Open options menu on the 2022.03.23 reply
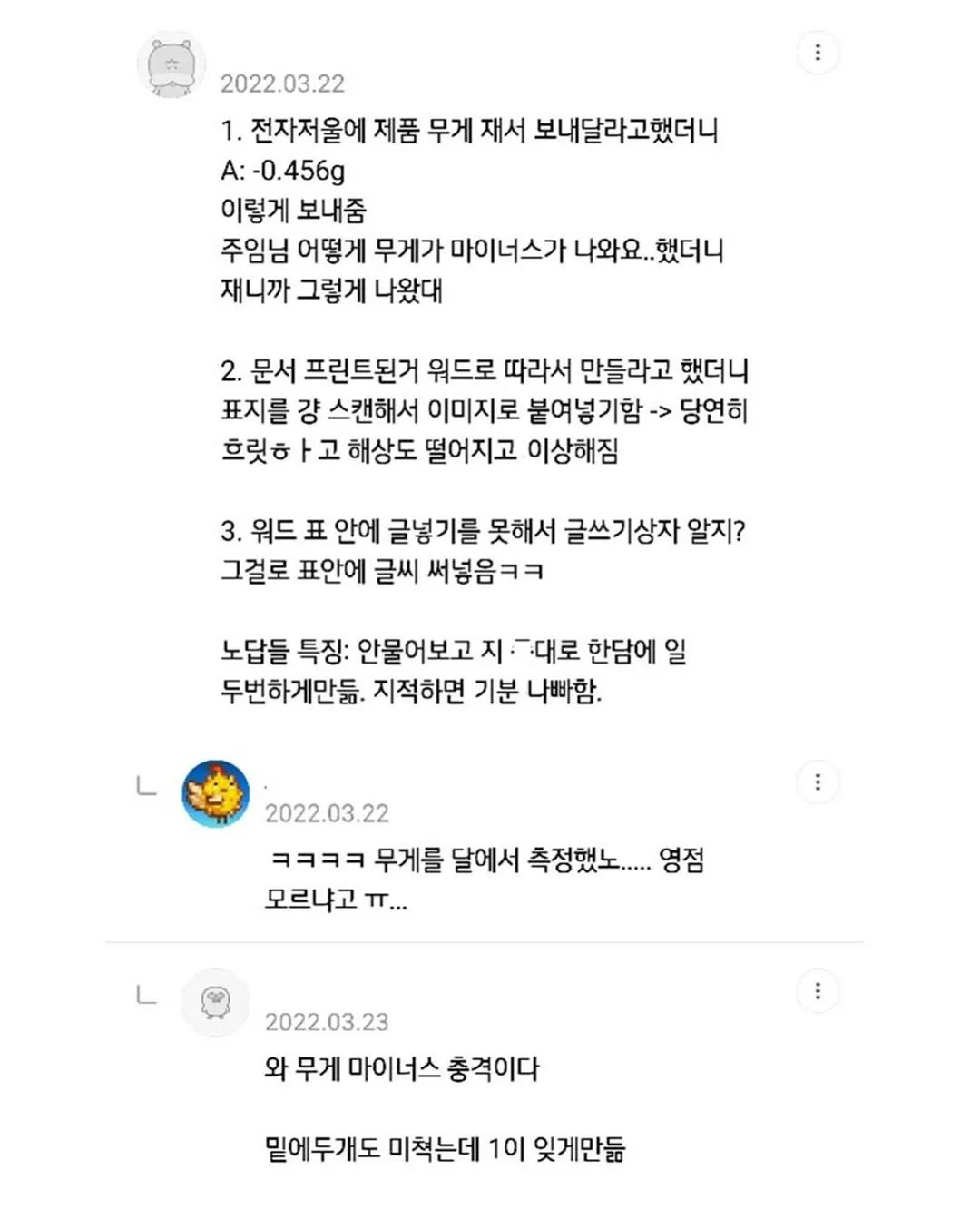Image resolution: width=980 pixels, height=1219 pixels. coord(818,991)
